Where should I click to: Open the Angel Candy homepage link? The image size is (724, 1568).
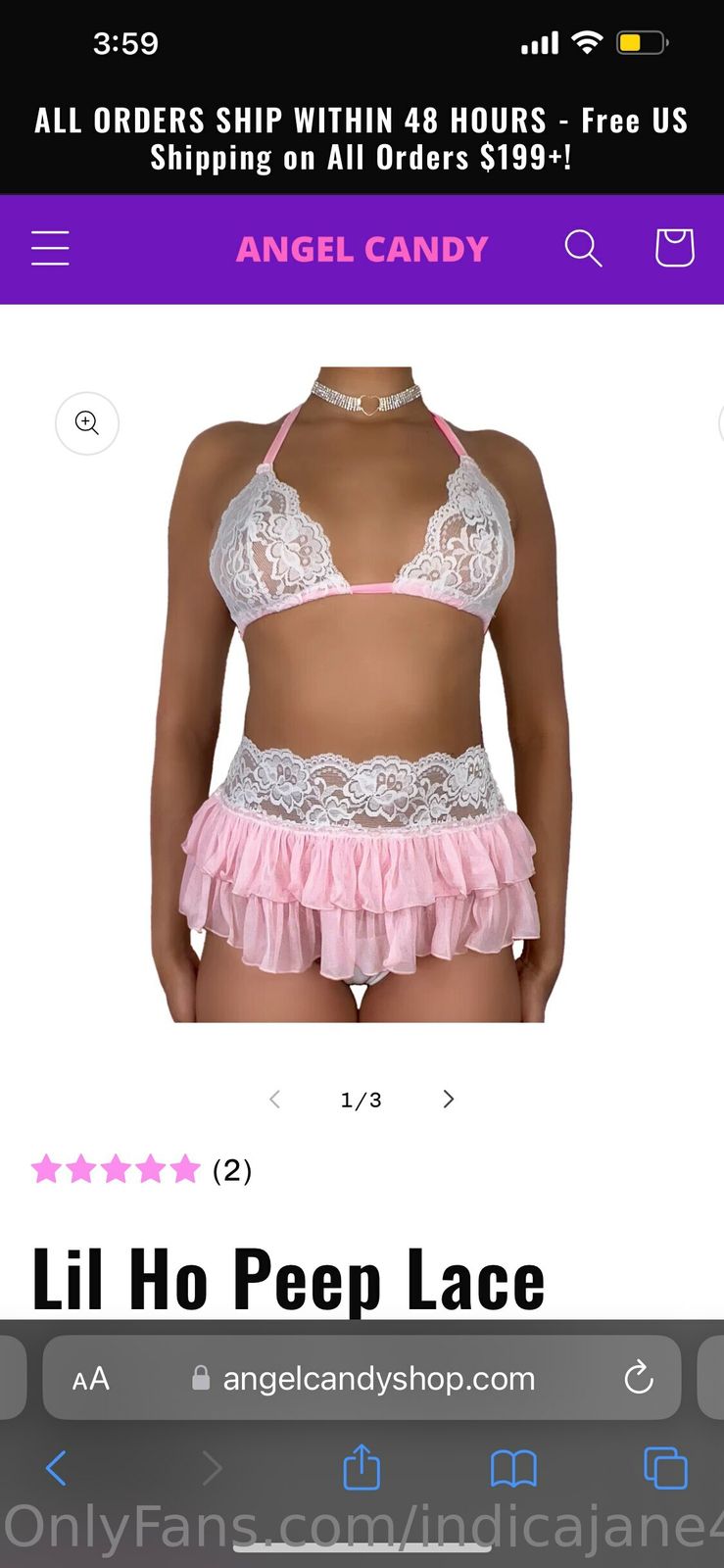362,250
